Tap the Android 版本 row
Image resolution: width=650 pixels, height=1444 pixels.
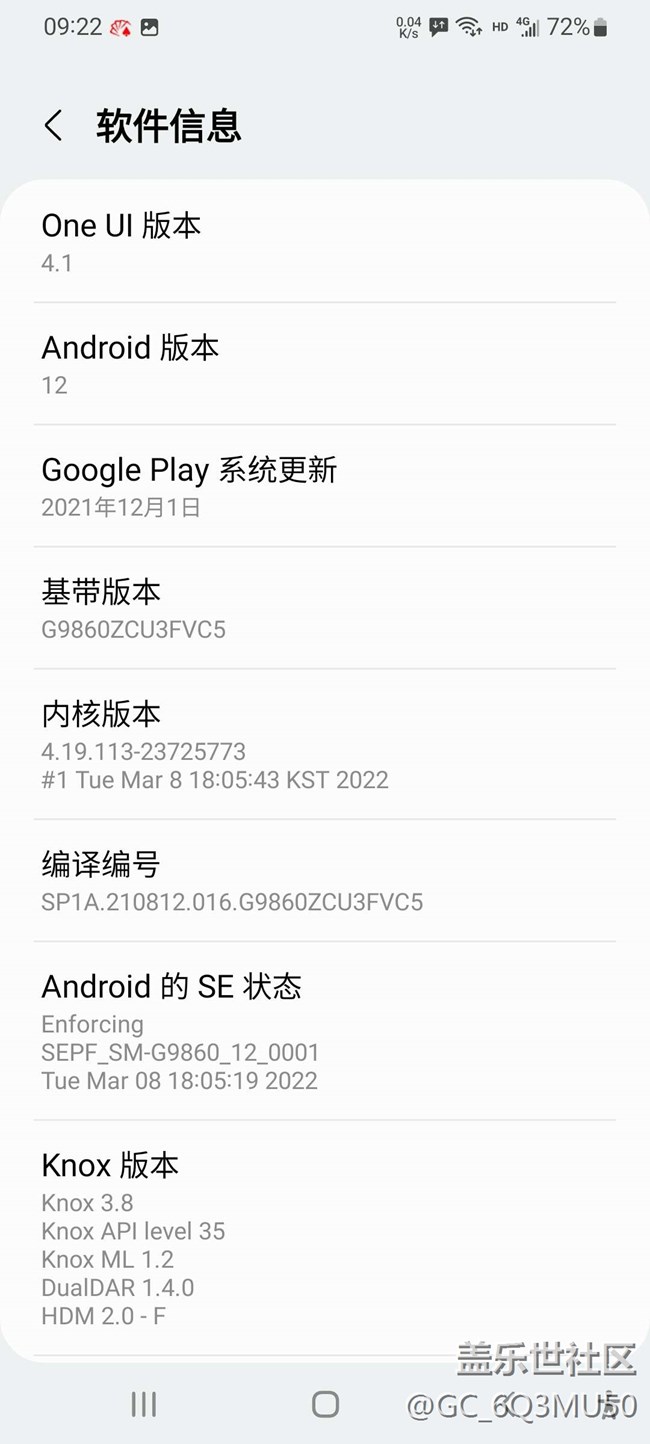coord(324,364)
